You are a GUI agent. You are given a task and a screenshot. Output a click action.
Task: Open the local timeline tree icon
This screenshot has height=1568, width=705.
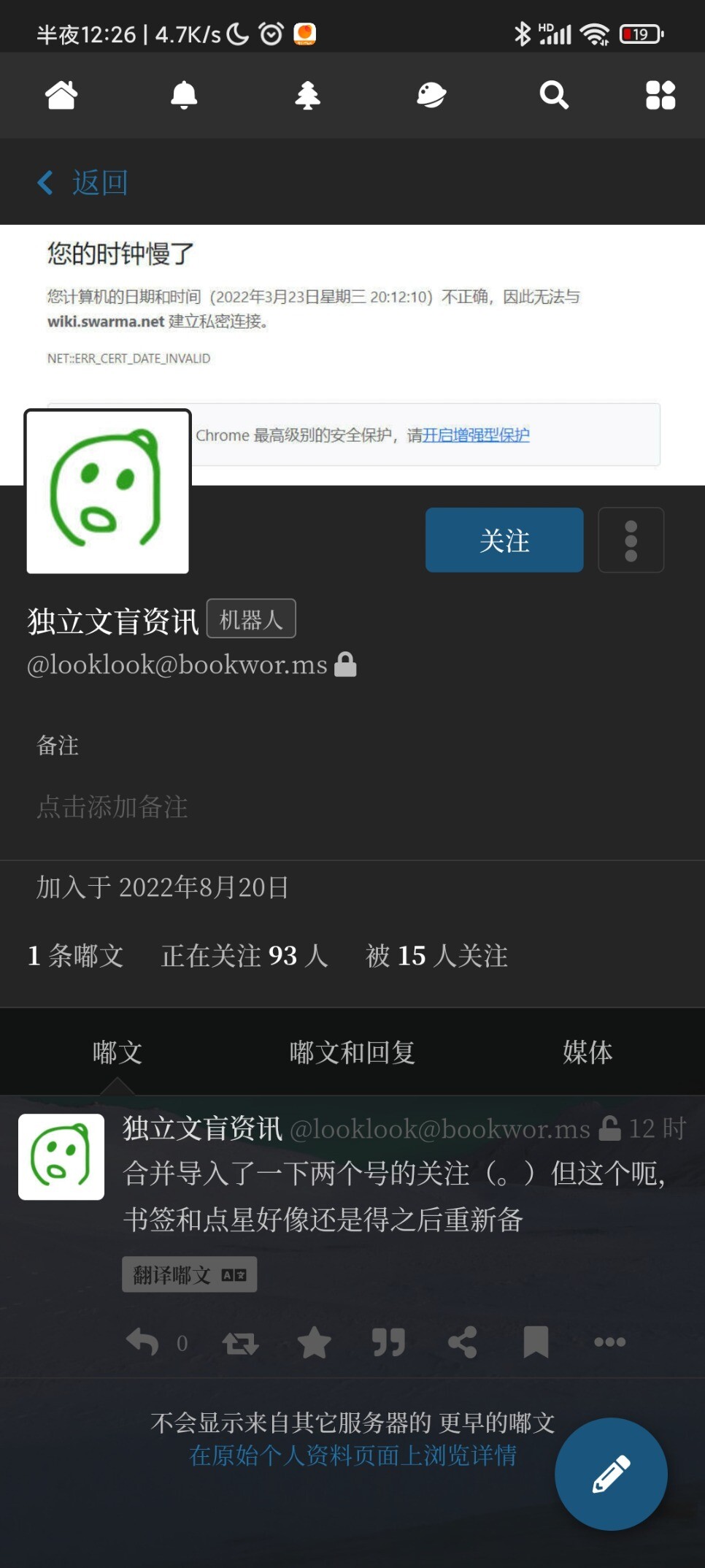[307, 95]
